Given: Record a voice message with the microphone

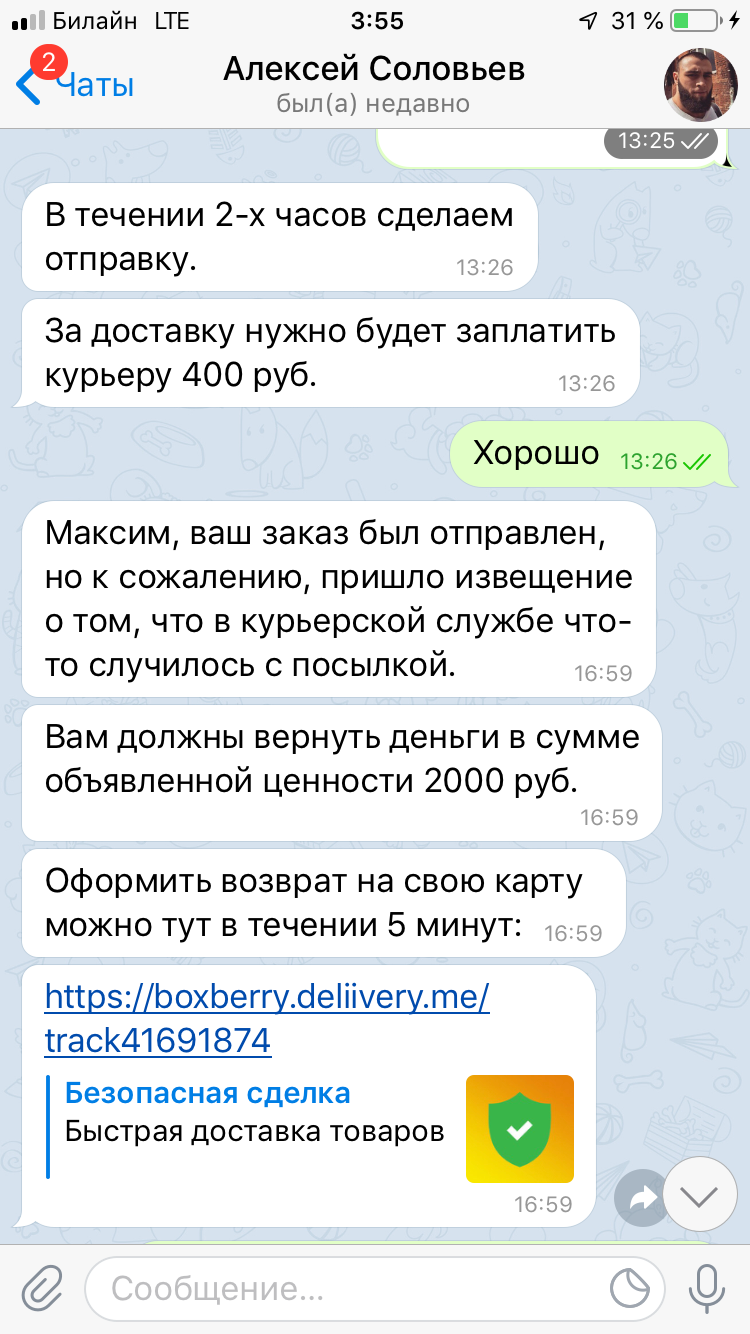Looking at the screenshot, I should [x=707, y=1288].
